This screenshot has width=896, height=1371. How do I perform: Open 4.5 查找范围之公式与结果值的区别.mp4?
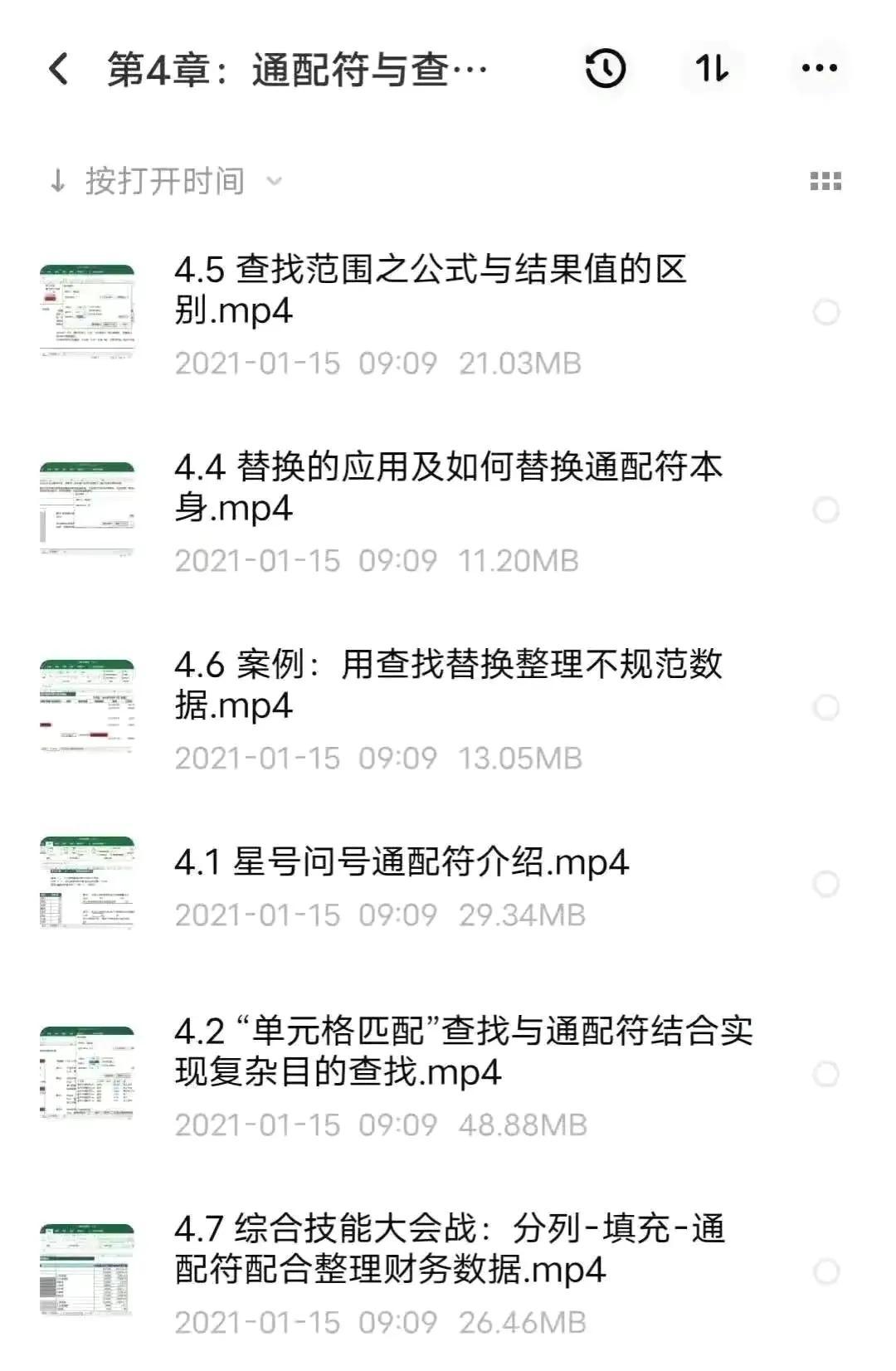point(431,290)
